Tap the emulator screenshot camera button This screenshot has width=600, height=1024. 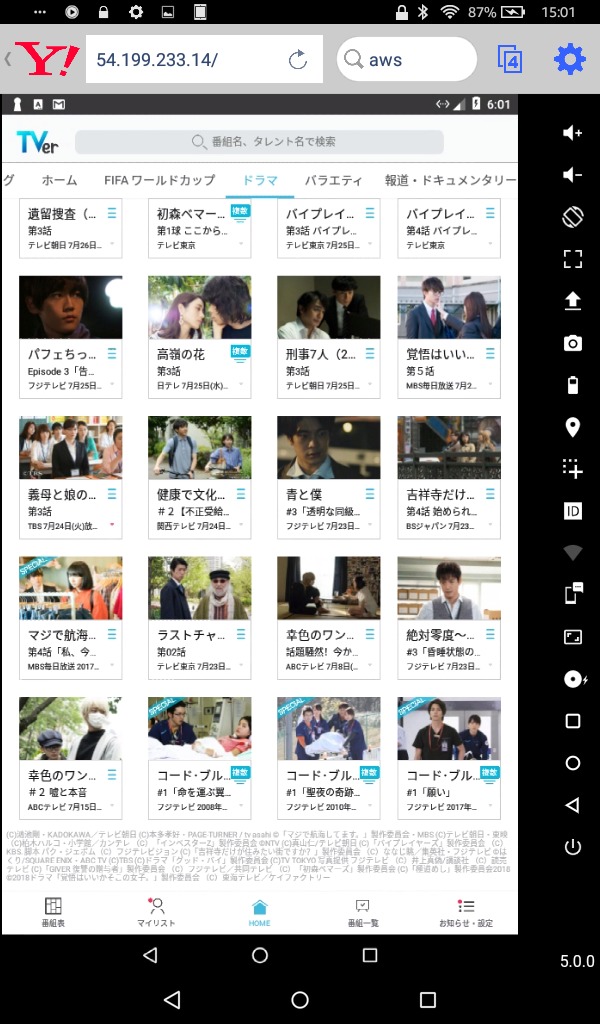coord(573,343)
